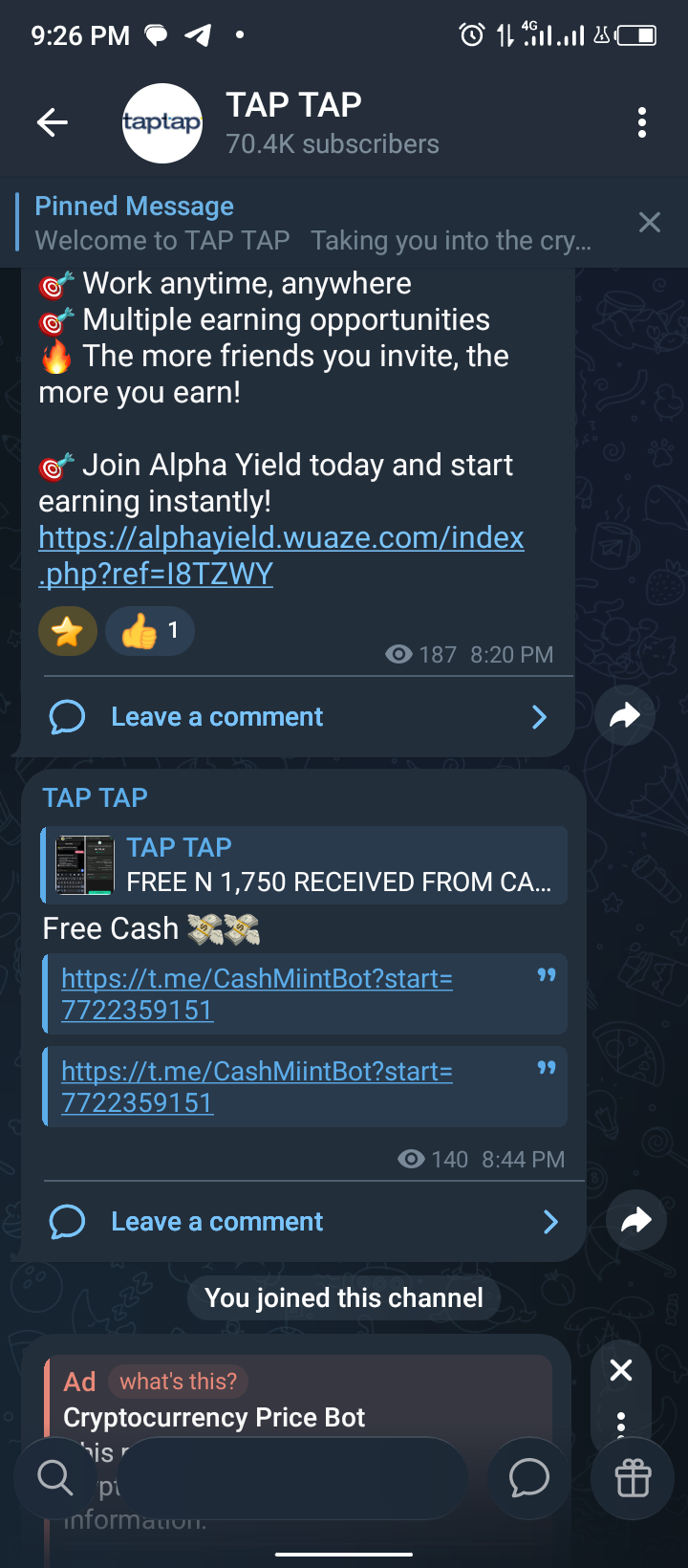
Task: Tap the star reaction on Alpha Yield post
Action: pyautogui.click(x=67, y=632)
